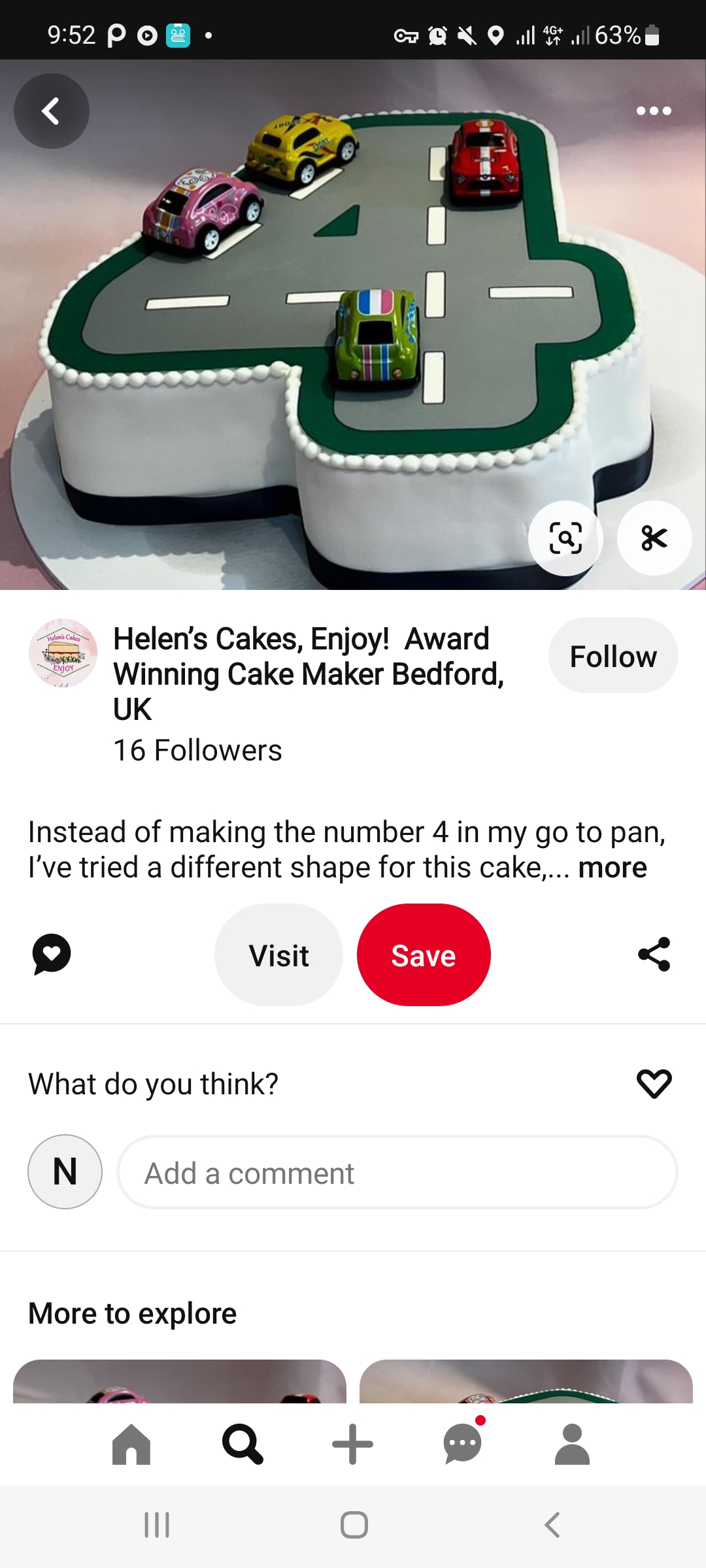The height and width of the screenshot is (1568, 706).
Task: Open the system recent apps view
Action: [157, 1526]
